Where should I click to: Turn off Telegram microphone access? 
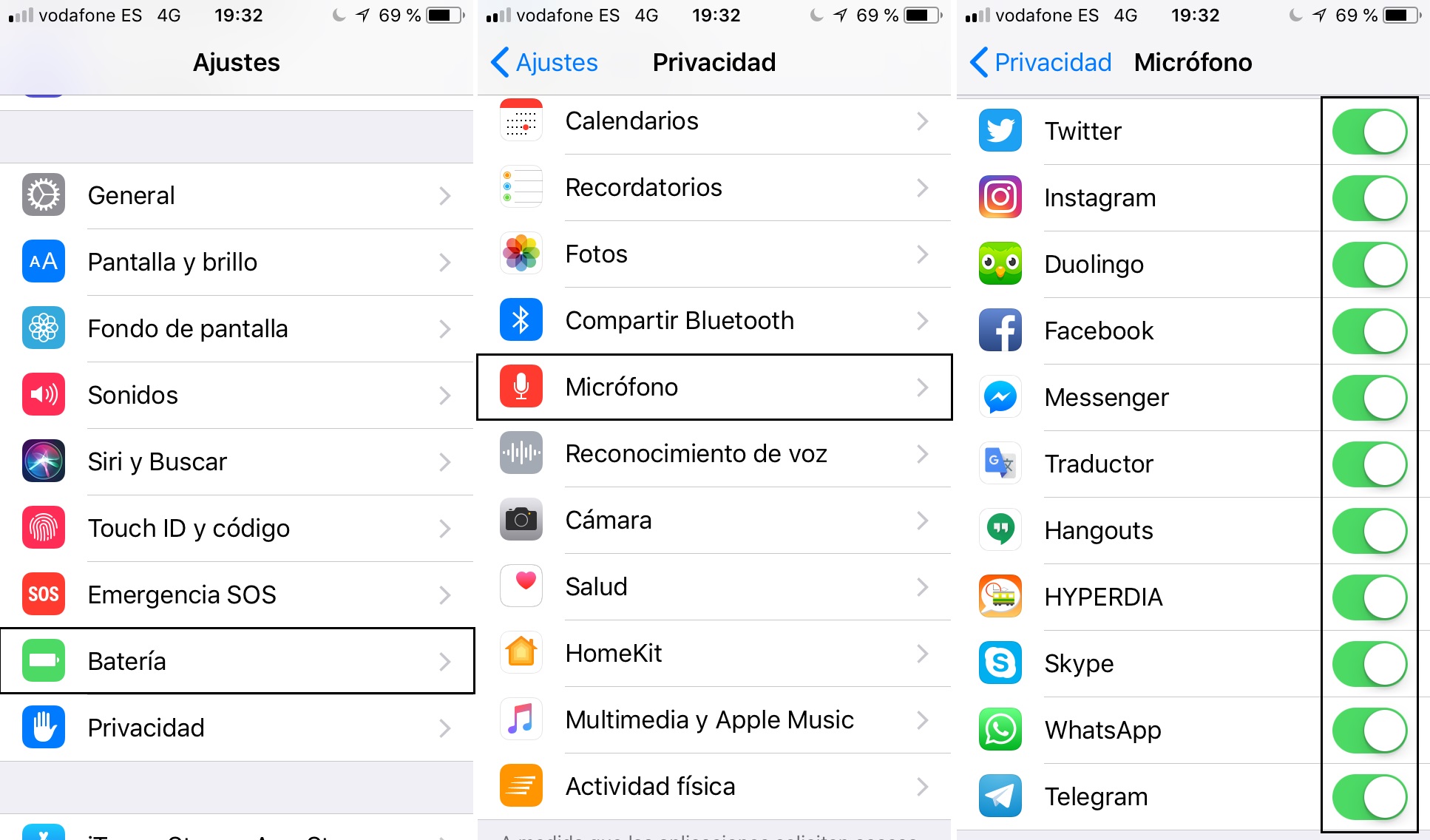click(1369, 797)
